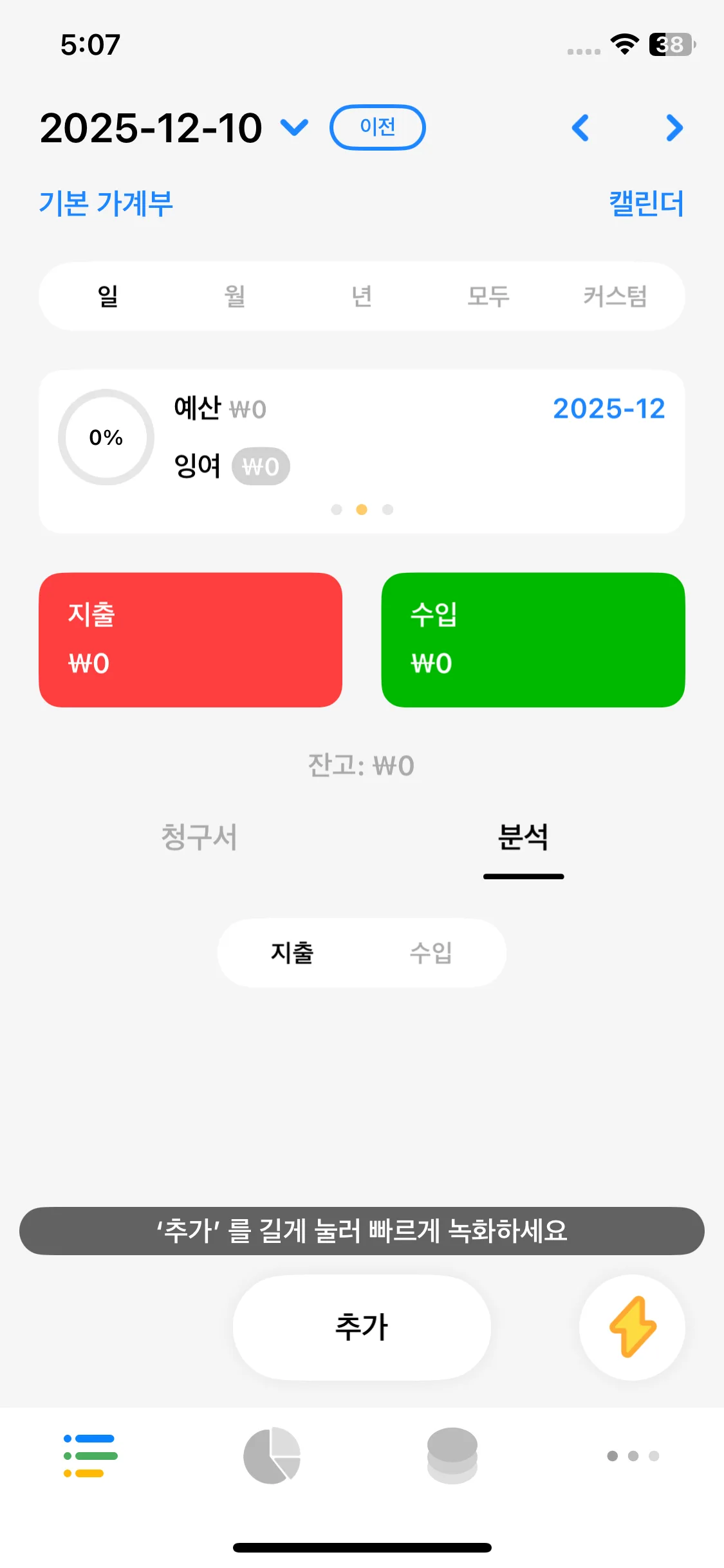Switch to the 월 period tab
This screenshot has height=1568, width=724.
click(x=234, y=296)
